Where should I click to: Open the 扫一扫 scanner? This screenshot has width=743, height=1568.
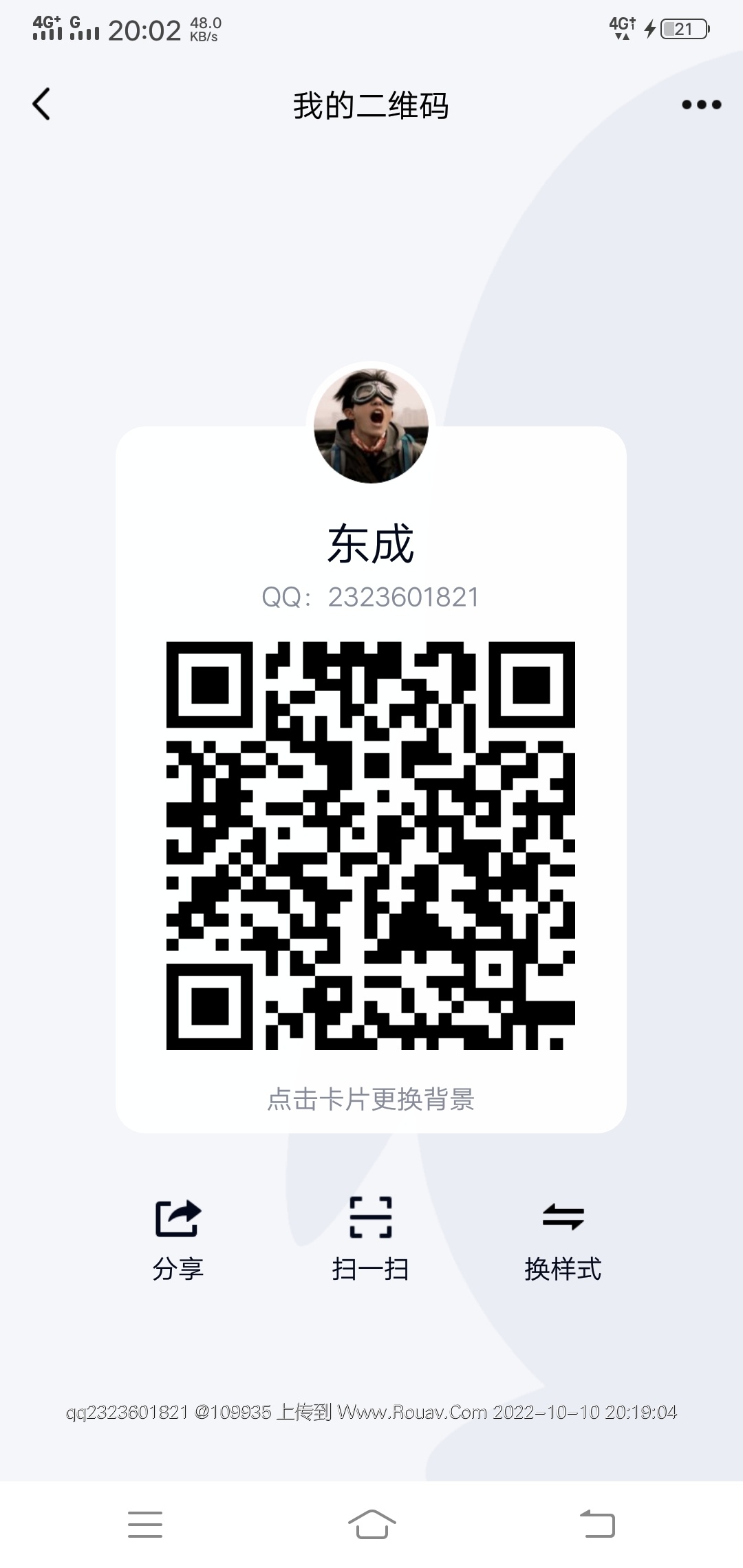[371, 1239]
